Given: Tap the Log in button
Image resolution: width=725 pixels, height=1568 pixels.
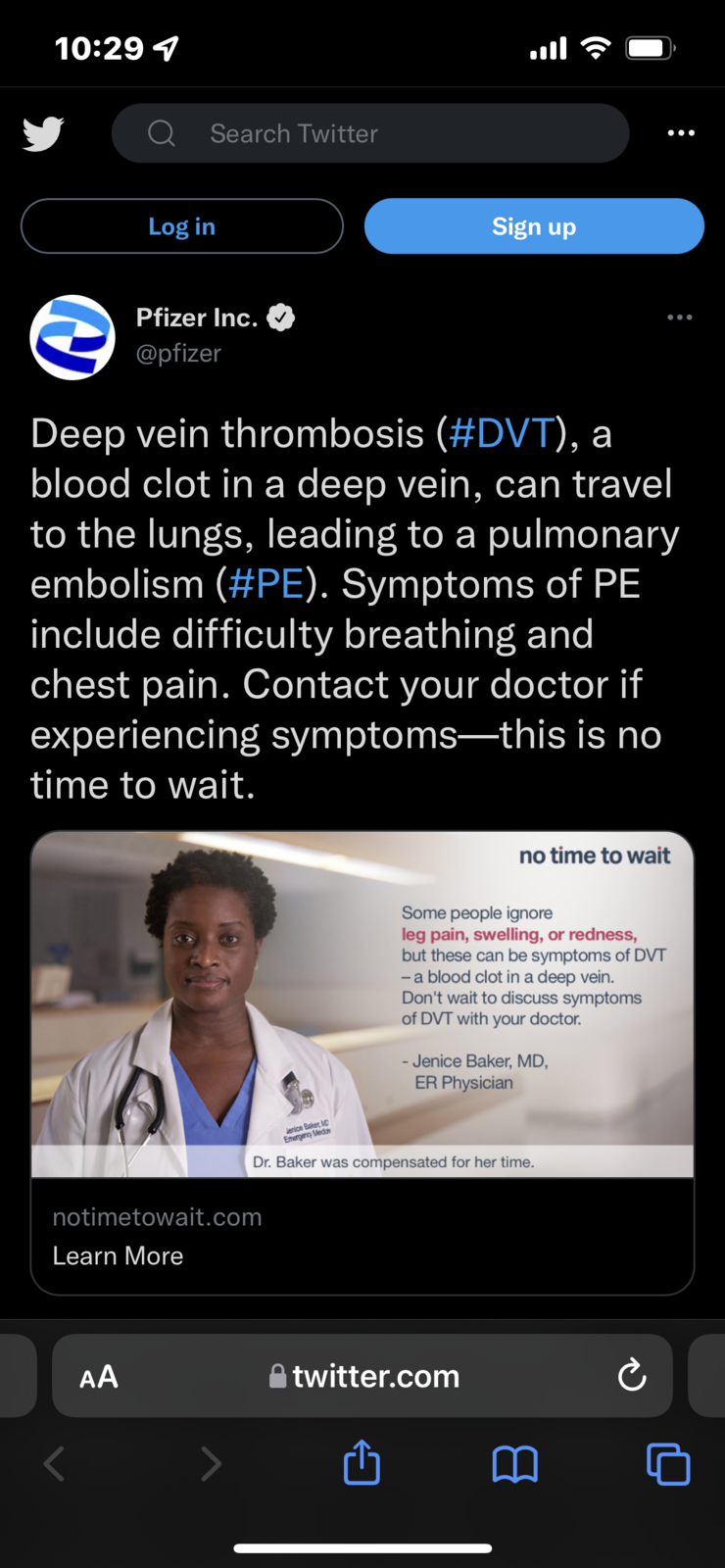Looking at the screenshot, I should point(182,226).
